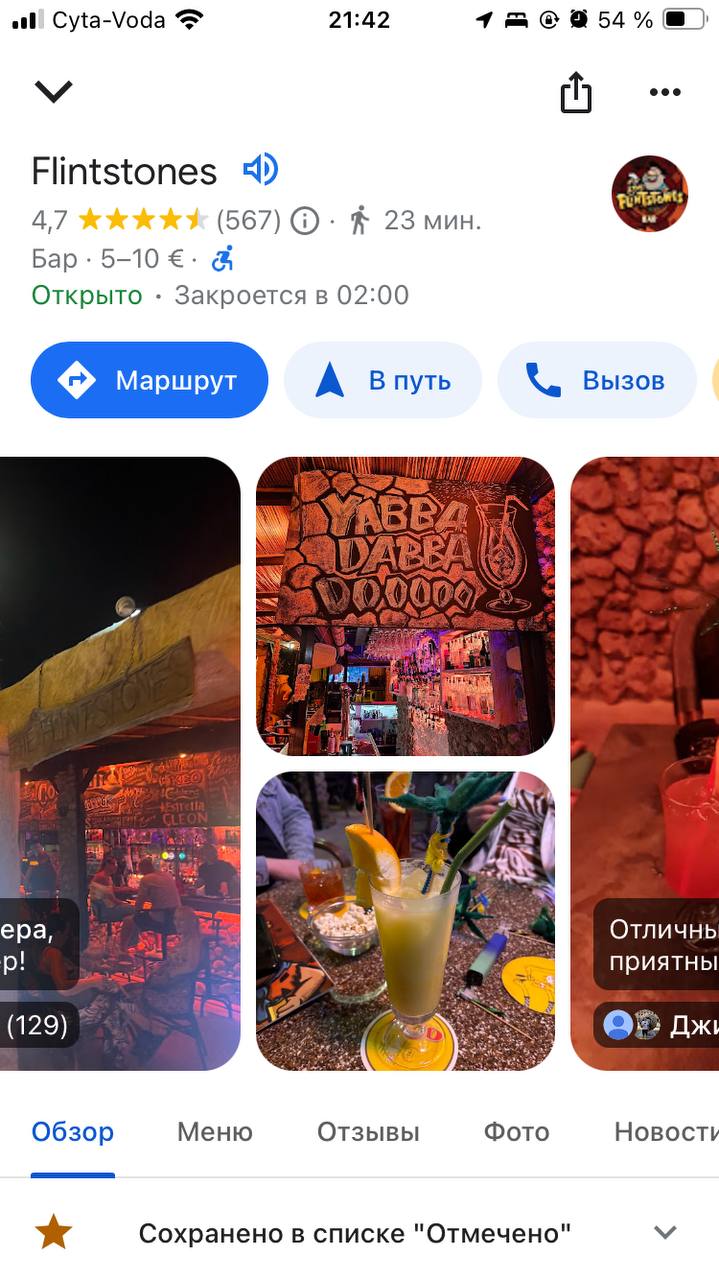Share the Flintstones bar listing
This screenshot has height=1280, width=719.
[576, 94]
